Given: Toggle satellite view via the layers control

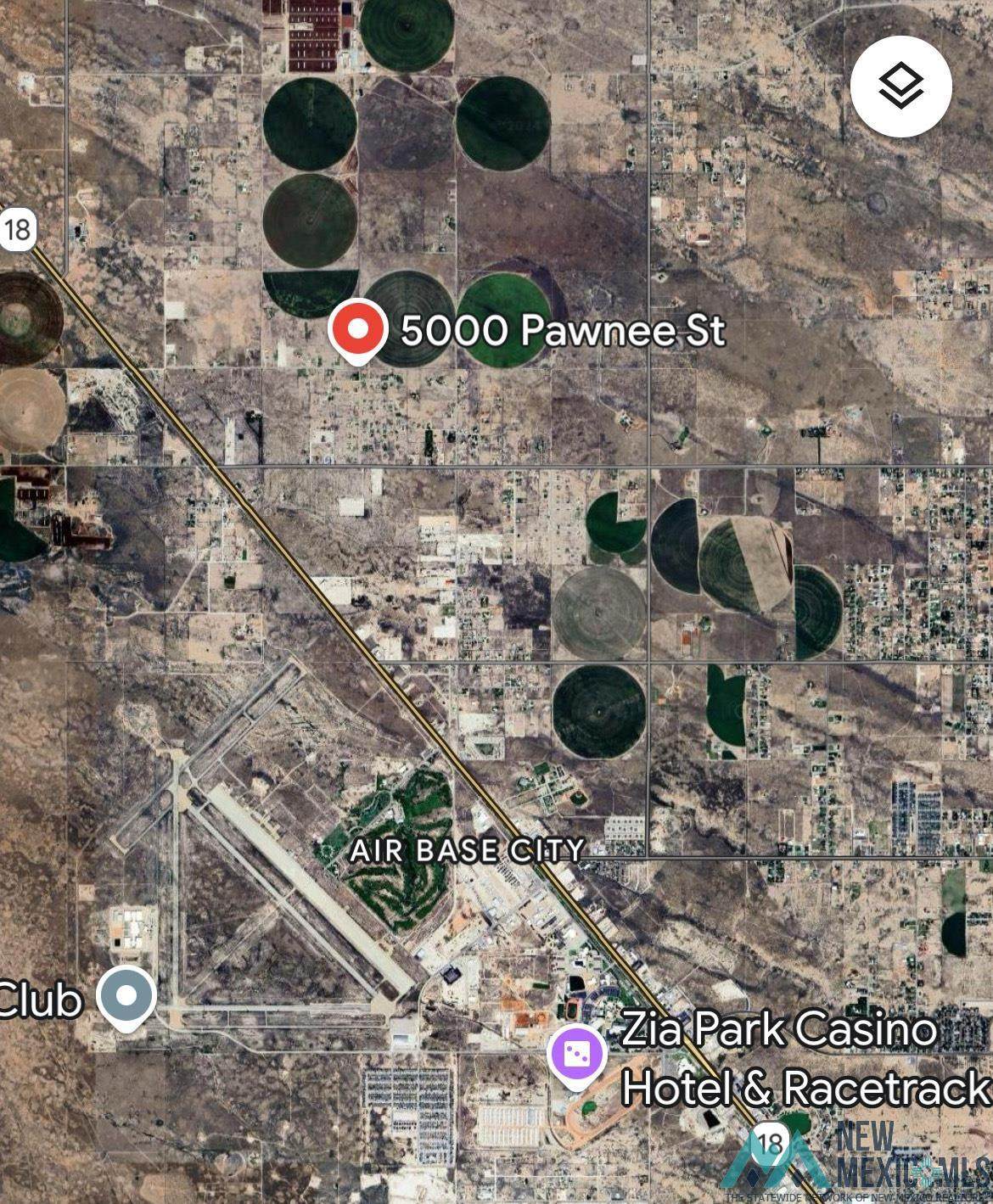Looking at the screenshot, I should [x=902, y=85].
